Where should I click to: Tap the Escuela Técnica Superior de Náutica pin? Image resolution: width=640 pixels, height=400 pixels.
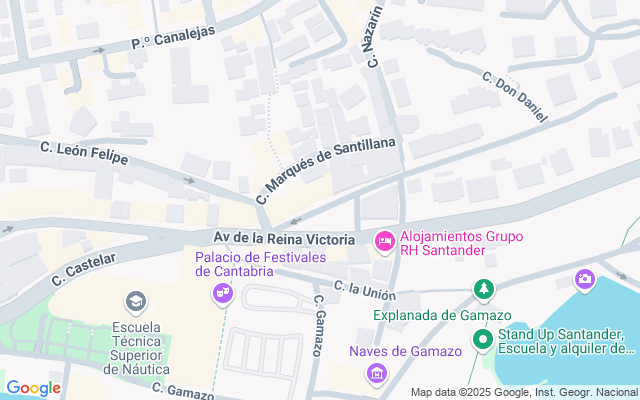135,301
